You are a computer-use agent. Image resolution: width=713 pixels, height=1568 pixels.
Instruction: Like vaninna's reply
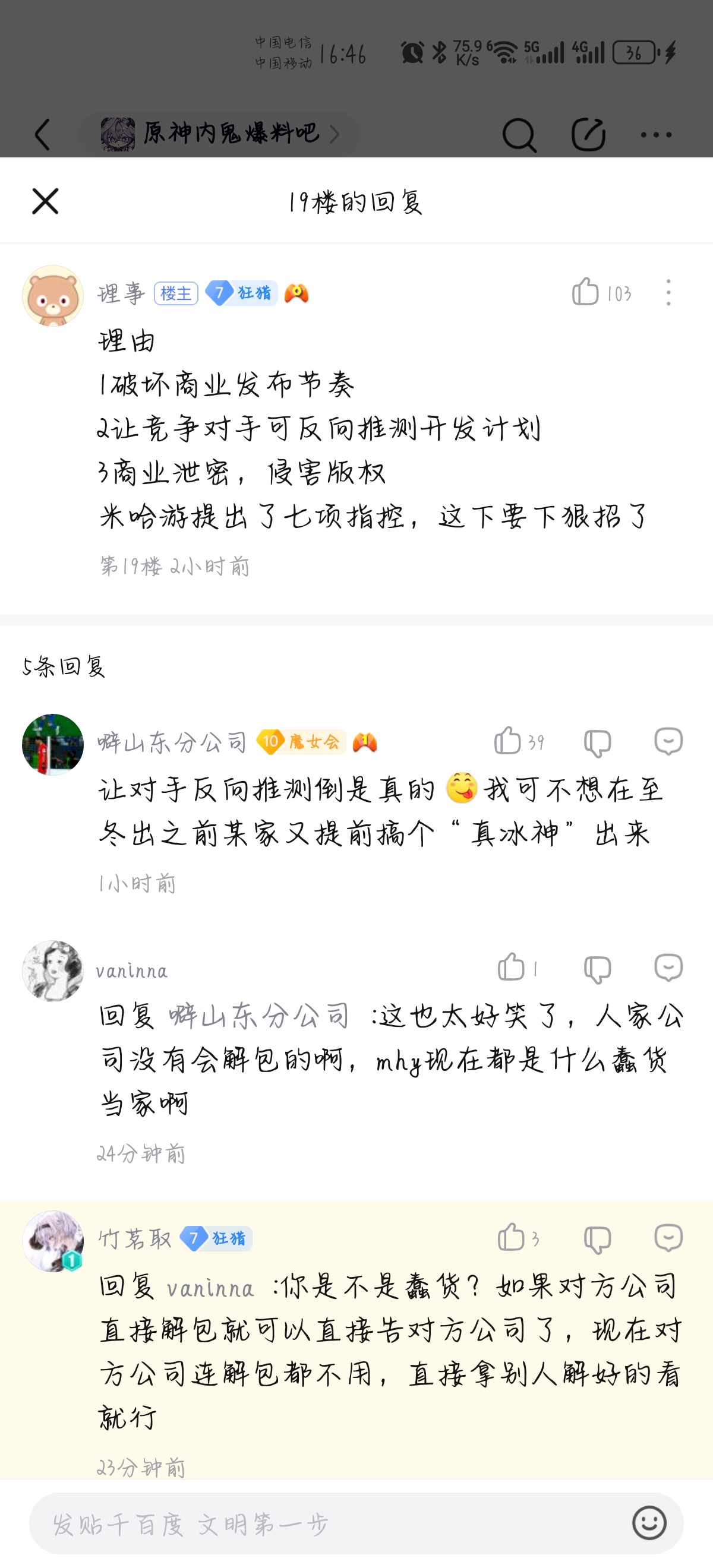pyautogui.click(x=511, y=968)
